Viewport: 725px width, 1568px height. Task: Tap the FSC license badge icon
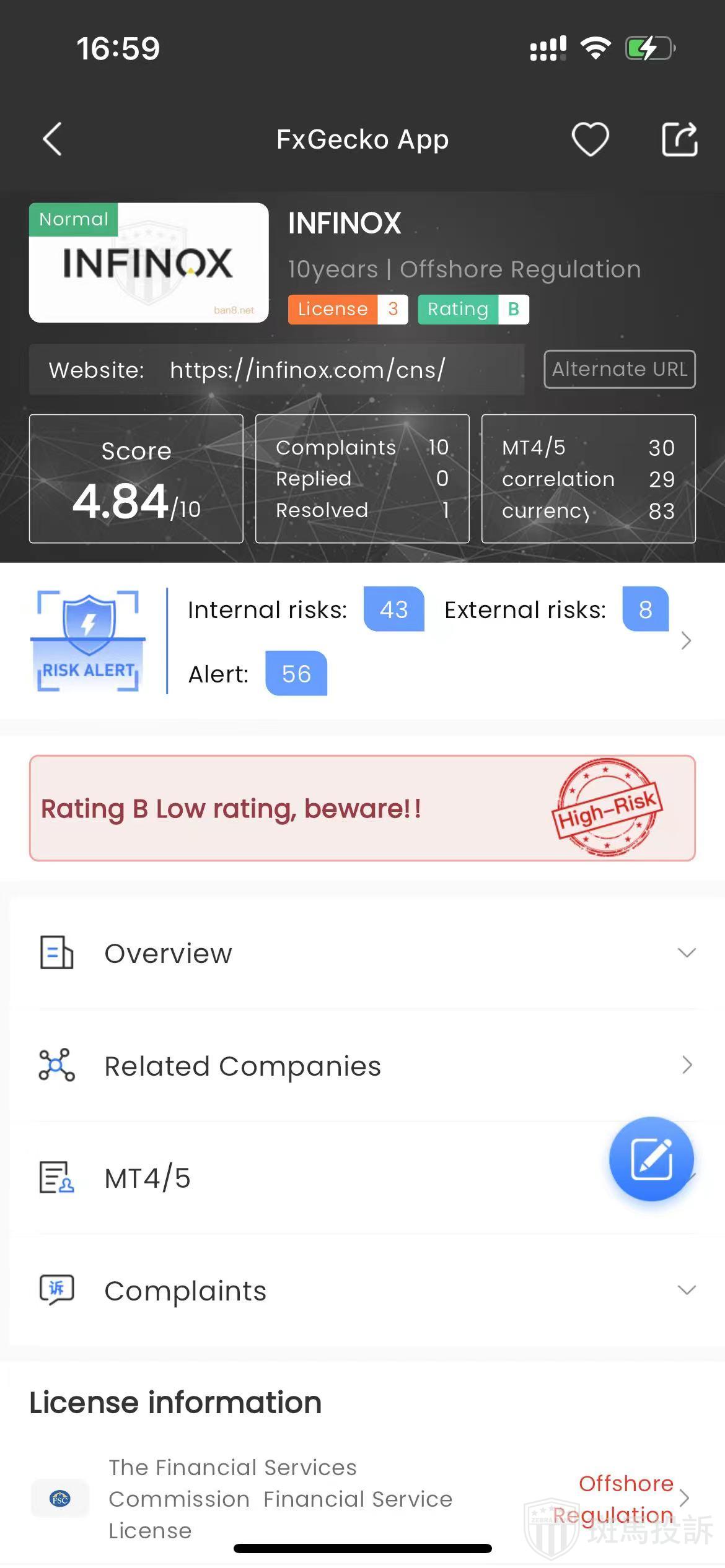tap(60, 1499)
